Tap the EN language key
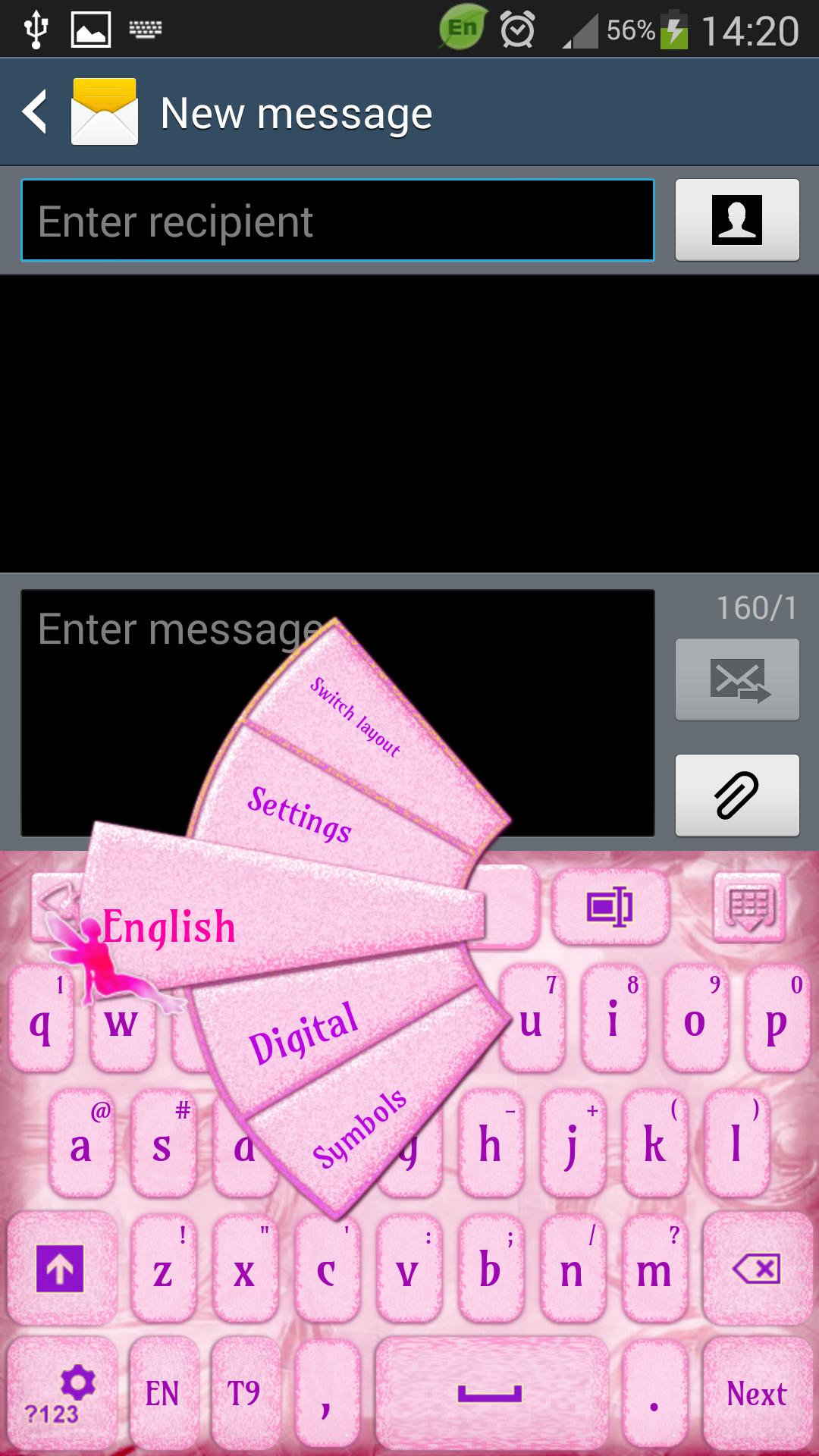The image size is (819, 1456). pyautogui.click(x=162, y=1394)
